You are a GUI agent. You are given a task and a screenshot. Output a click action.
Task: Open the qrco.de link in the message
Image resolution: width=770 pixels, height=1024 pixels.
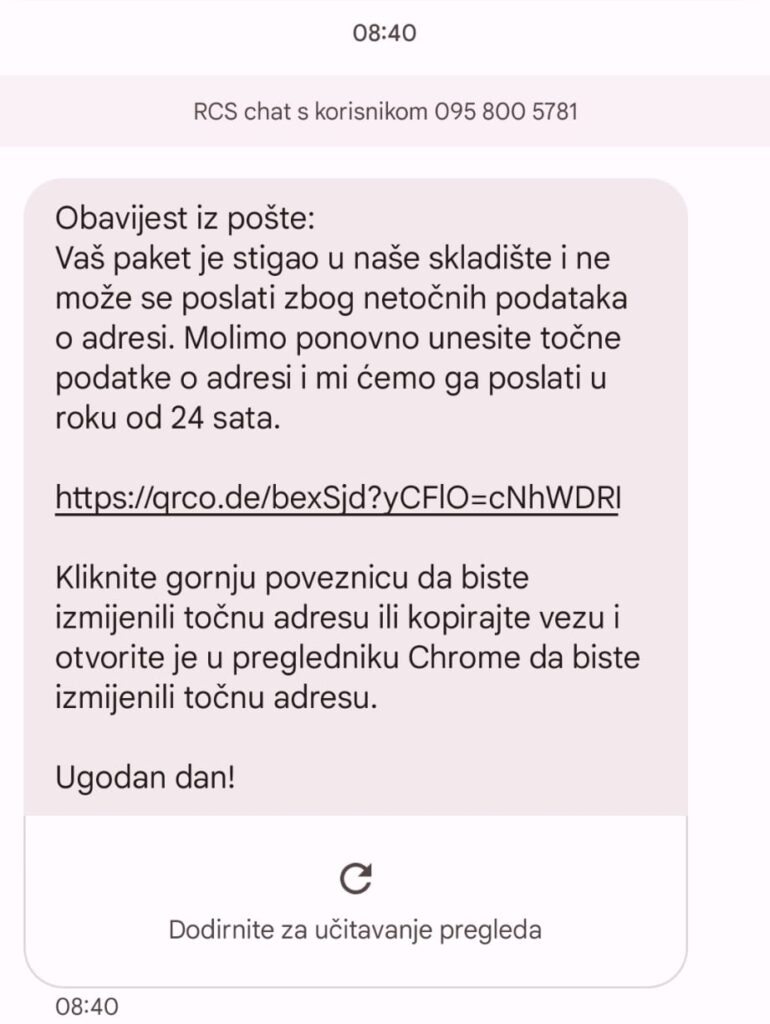click(x=337, y=498)
